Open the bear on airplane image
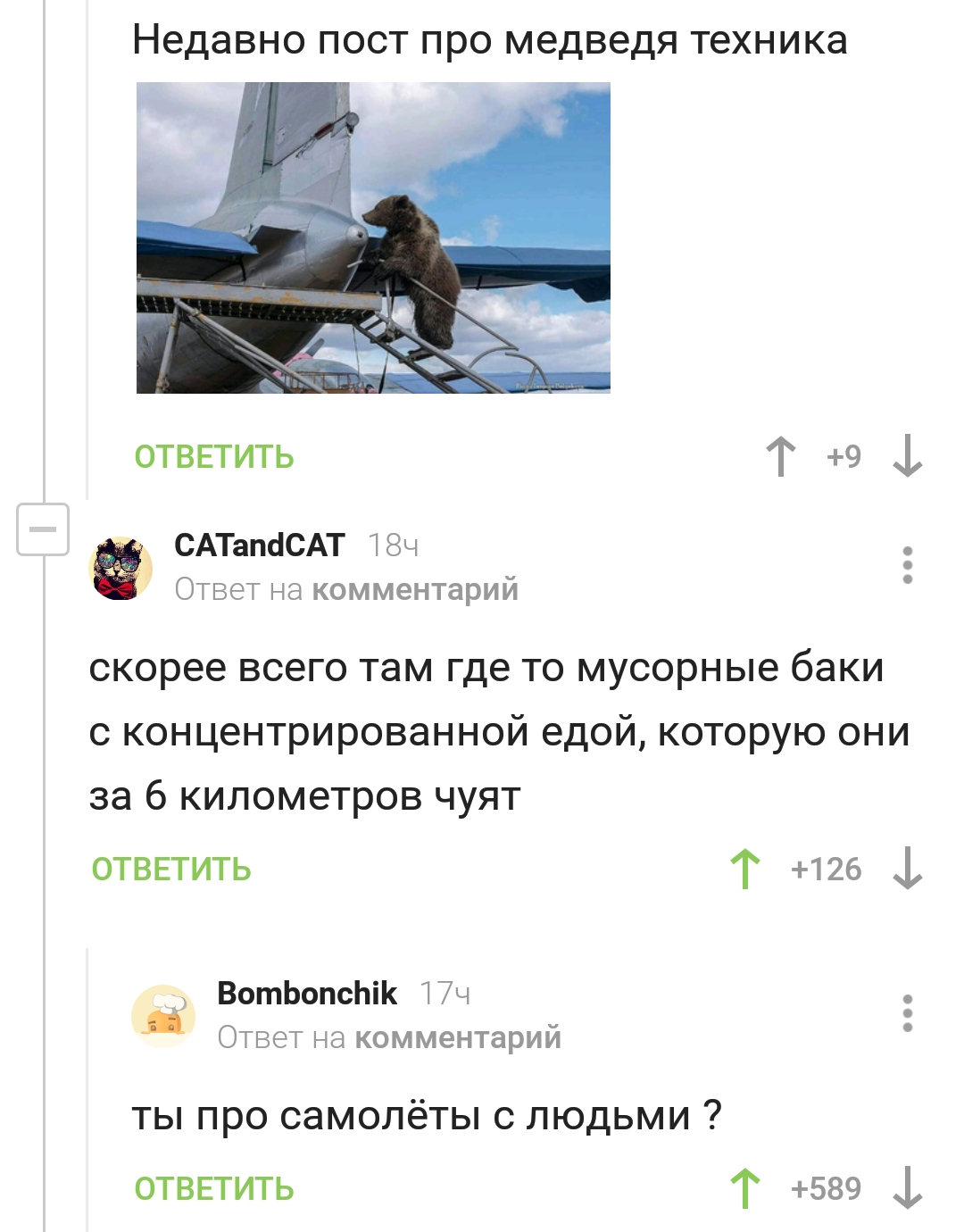Viewport: 964px width, 1232px height. 373,237
